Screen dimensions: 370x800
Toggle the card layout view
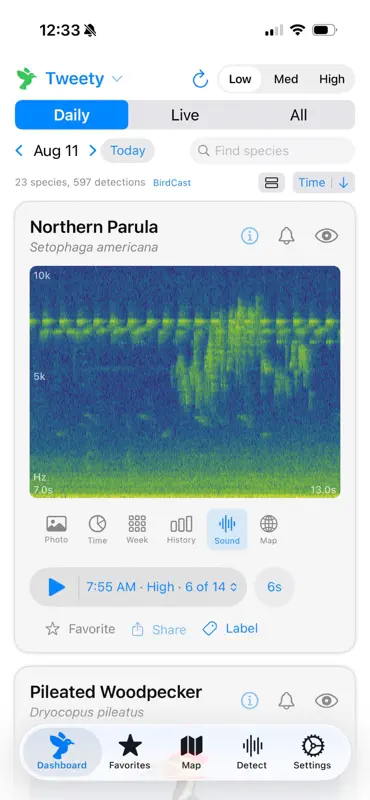coord(272,183)
